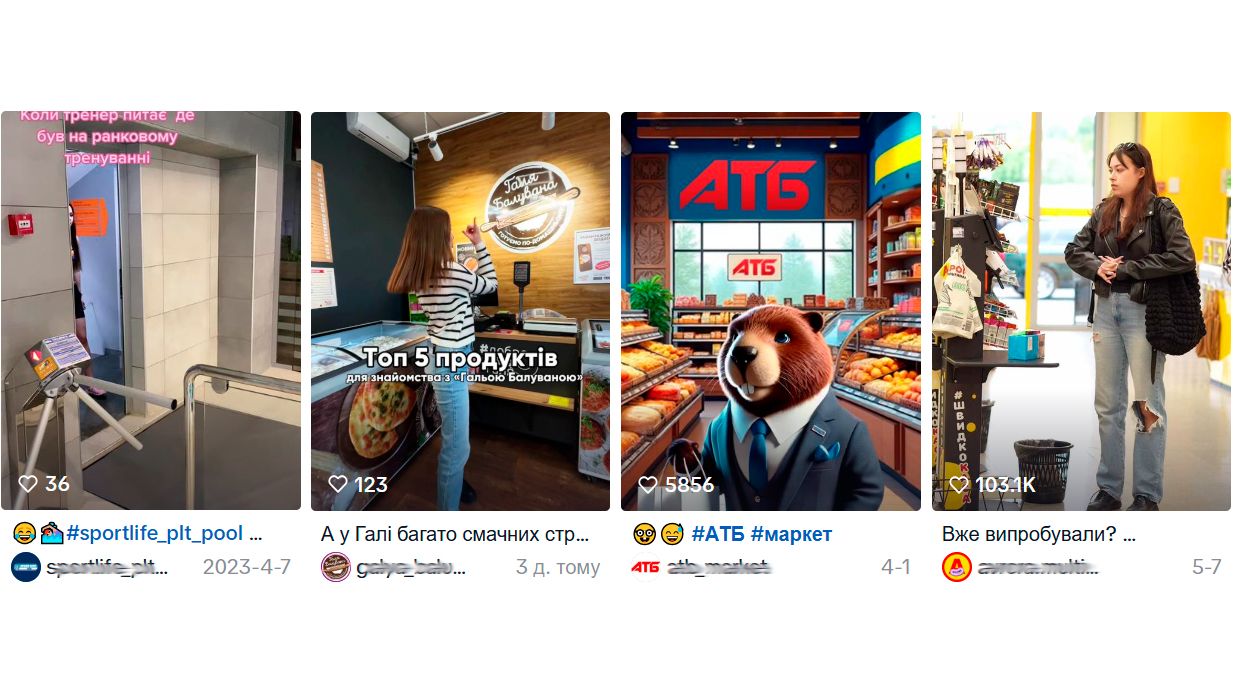
Task: Visit the atb_market account profile
Action: tap(717, 567)
